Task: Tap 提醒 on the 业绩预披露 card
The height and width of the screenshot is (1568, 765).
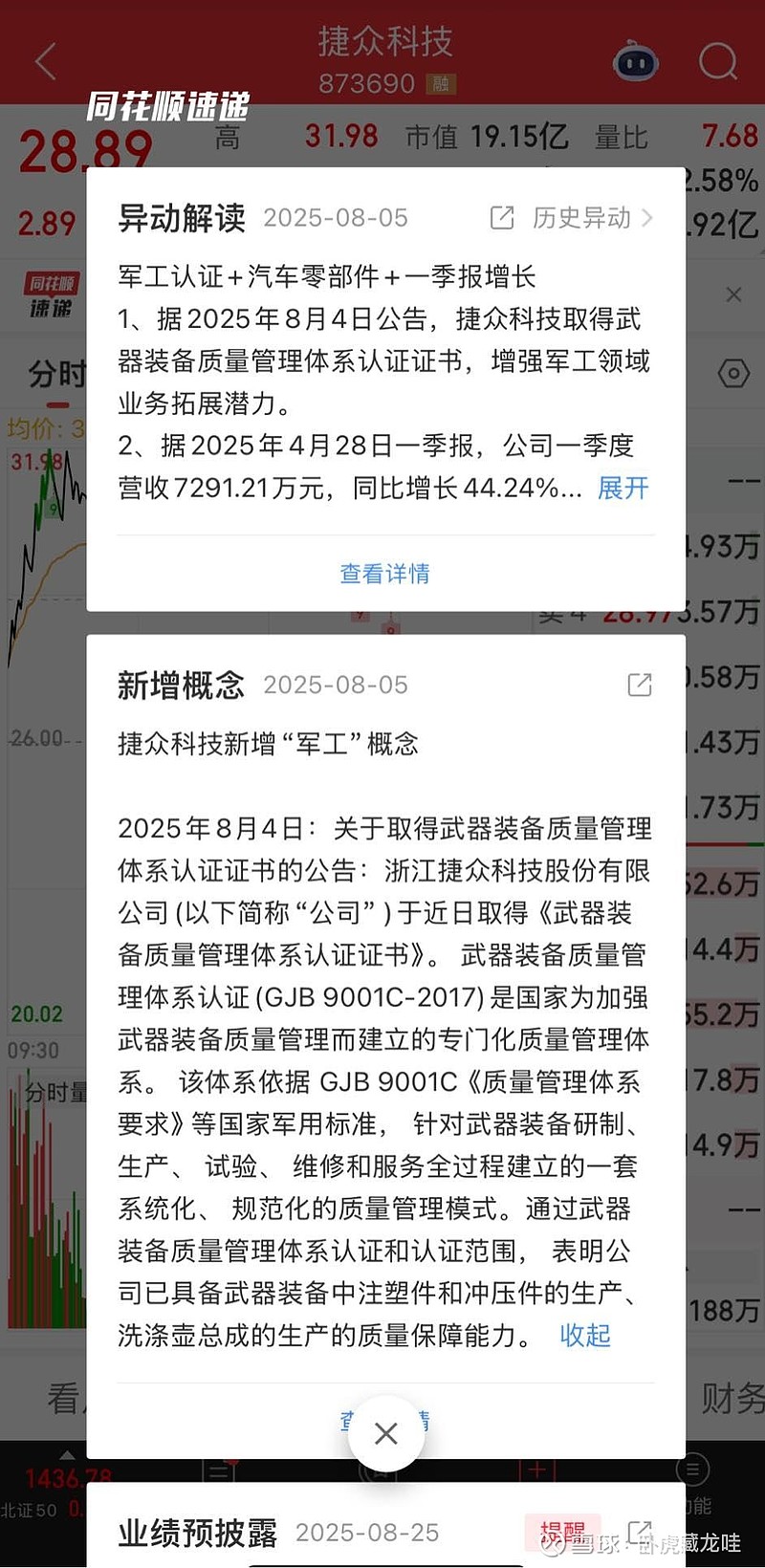Action: click(x=562, y=1532)
